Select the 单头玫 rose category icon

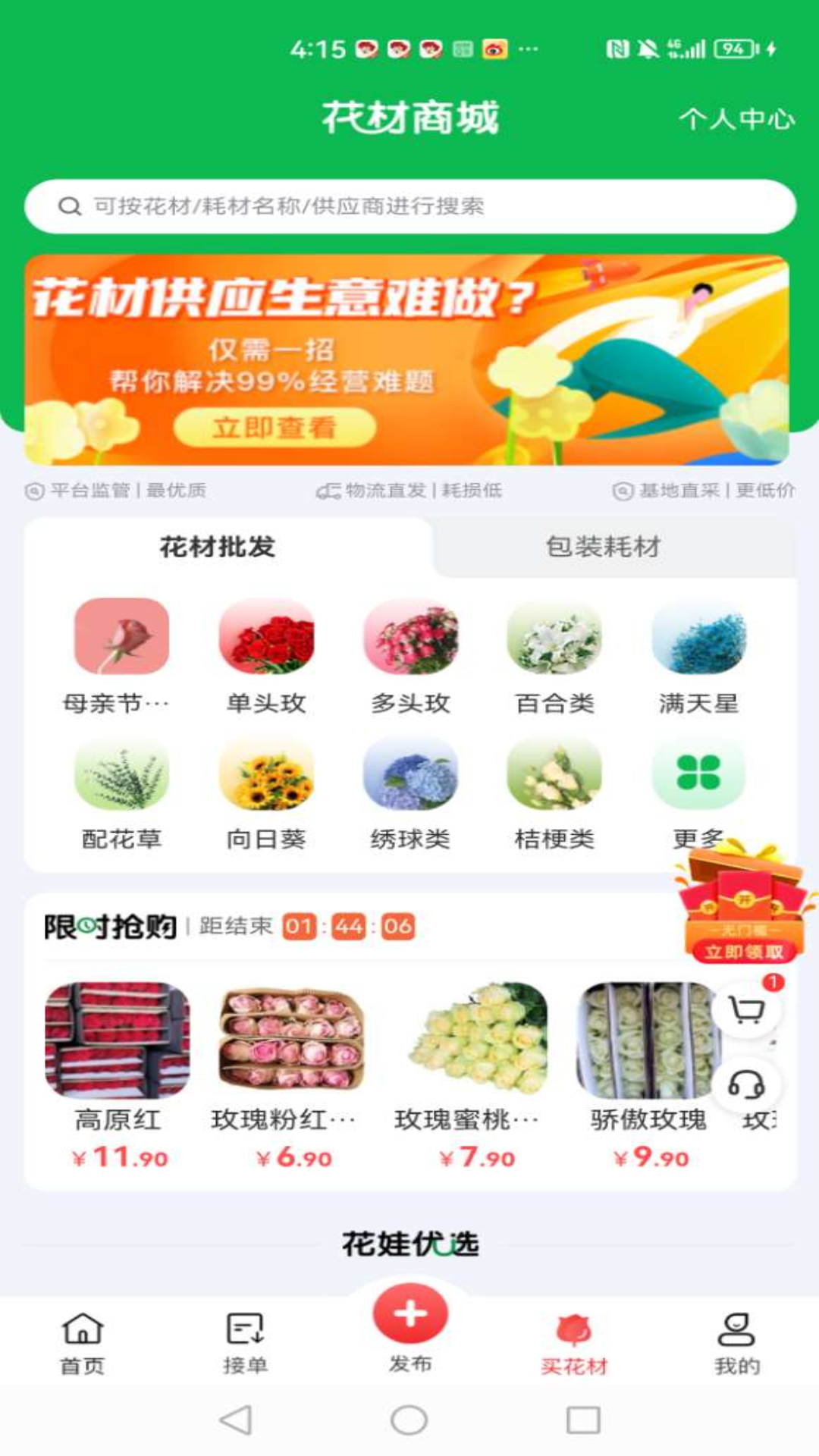267,641
